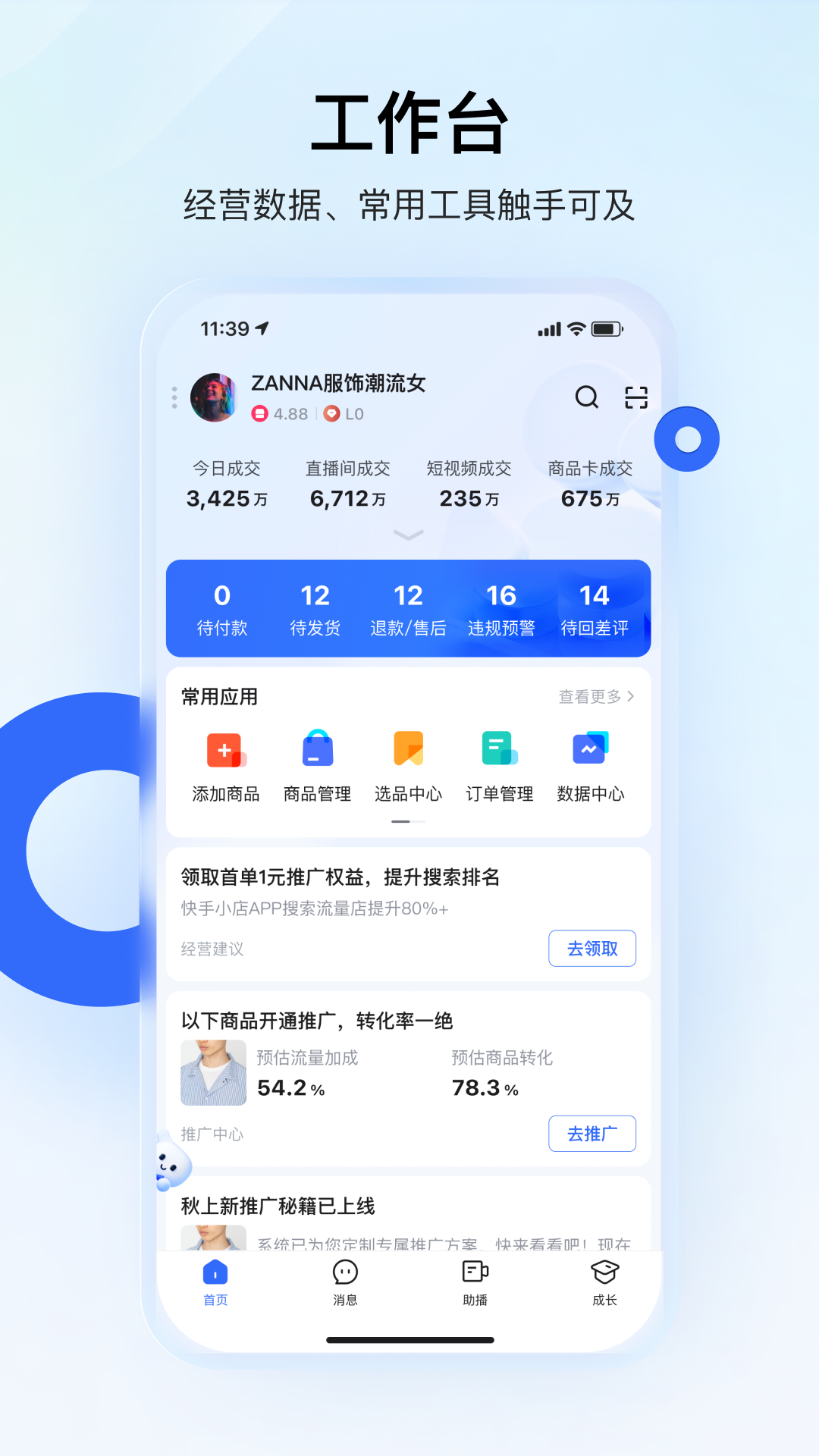
Task: Tap 去推广 to promote the product
Action: pos(592,1134)
